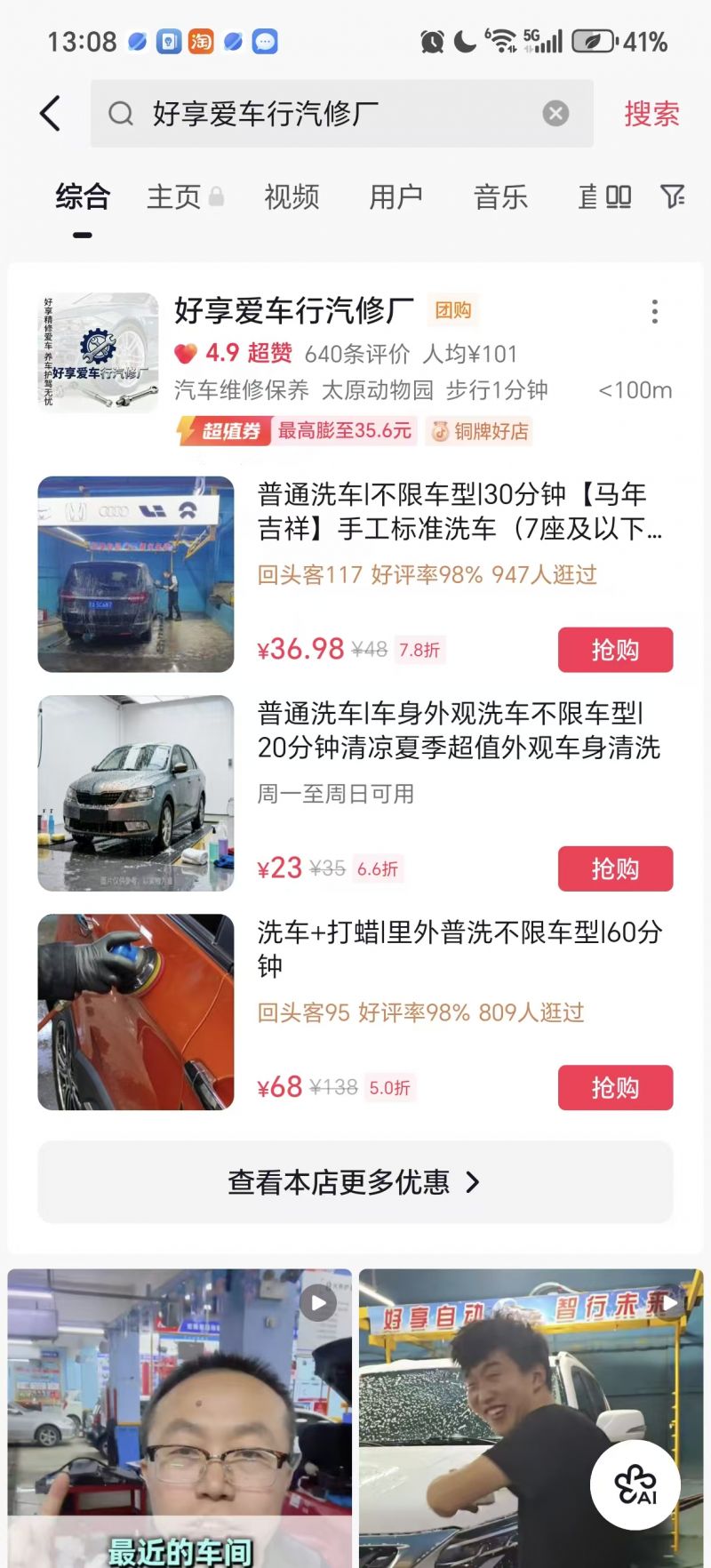The height and width of the screenshot is (1568, 711).
Task: Select the 综合 tab
Action: point(83,196)
